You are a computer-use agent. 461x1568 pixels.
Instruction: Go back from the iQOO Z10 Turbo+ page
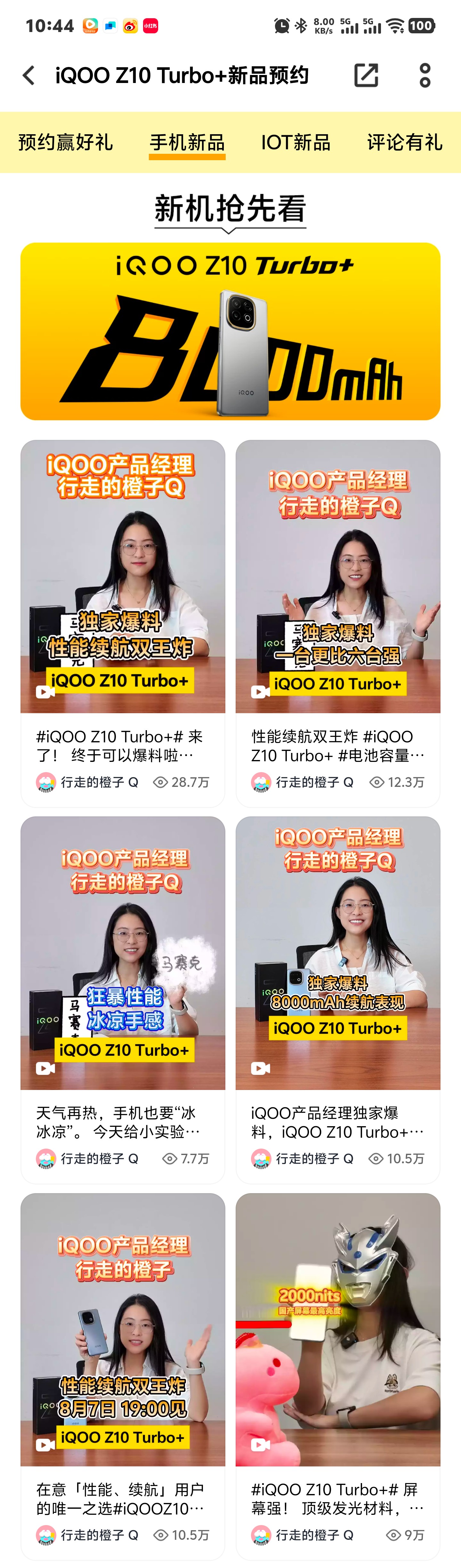point(28,76)
